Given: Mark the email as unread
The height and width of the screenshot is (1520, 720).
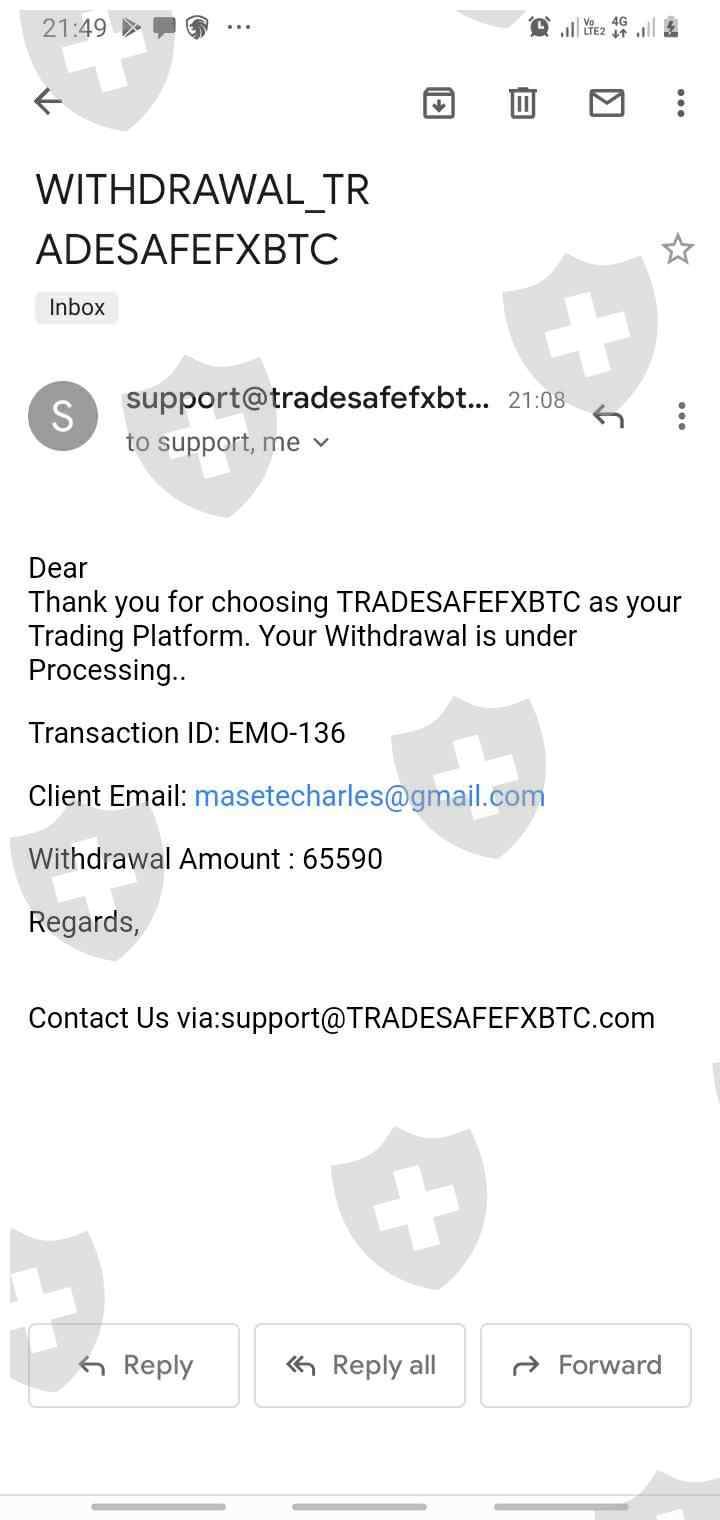Looking at the screenshot, I should pyautogui.click(x=607, y=102).
